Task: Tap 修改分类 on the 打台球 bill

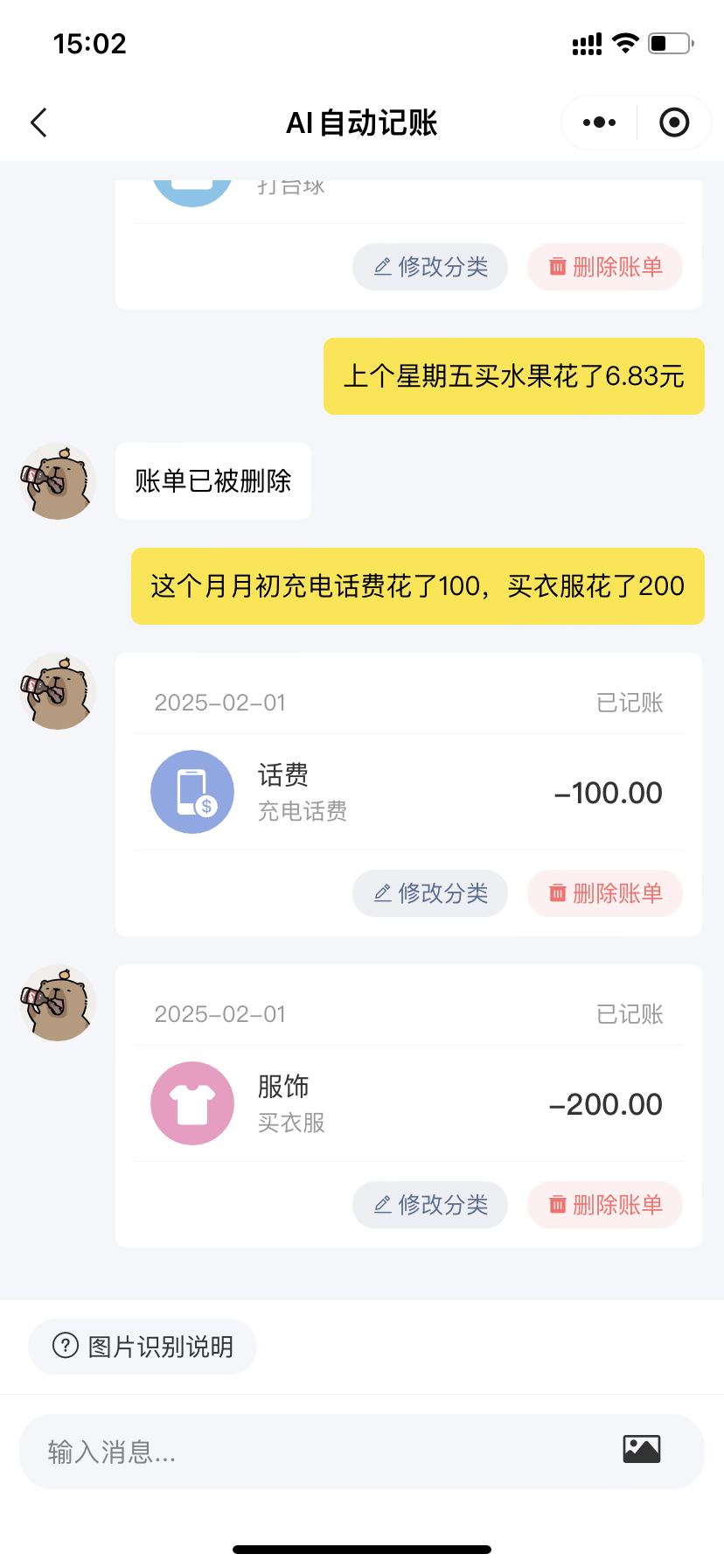Action: (430, 267)
